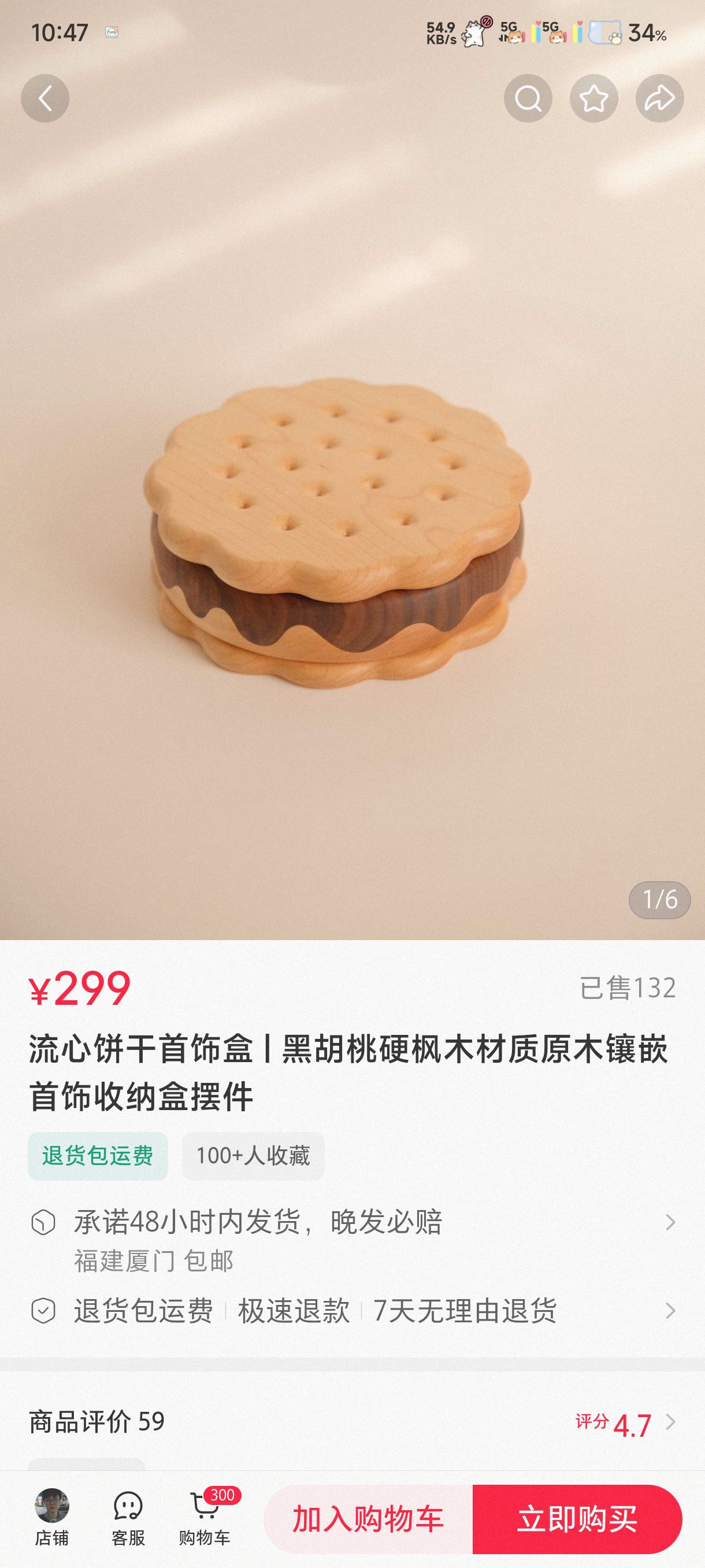Add item with 加入购物车 button

pyautogui.click(x=368, y=1519)
